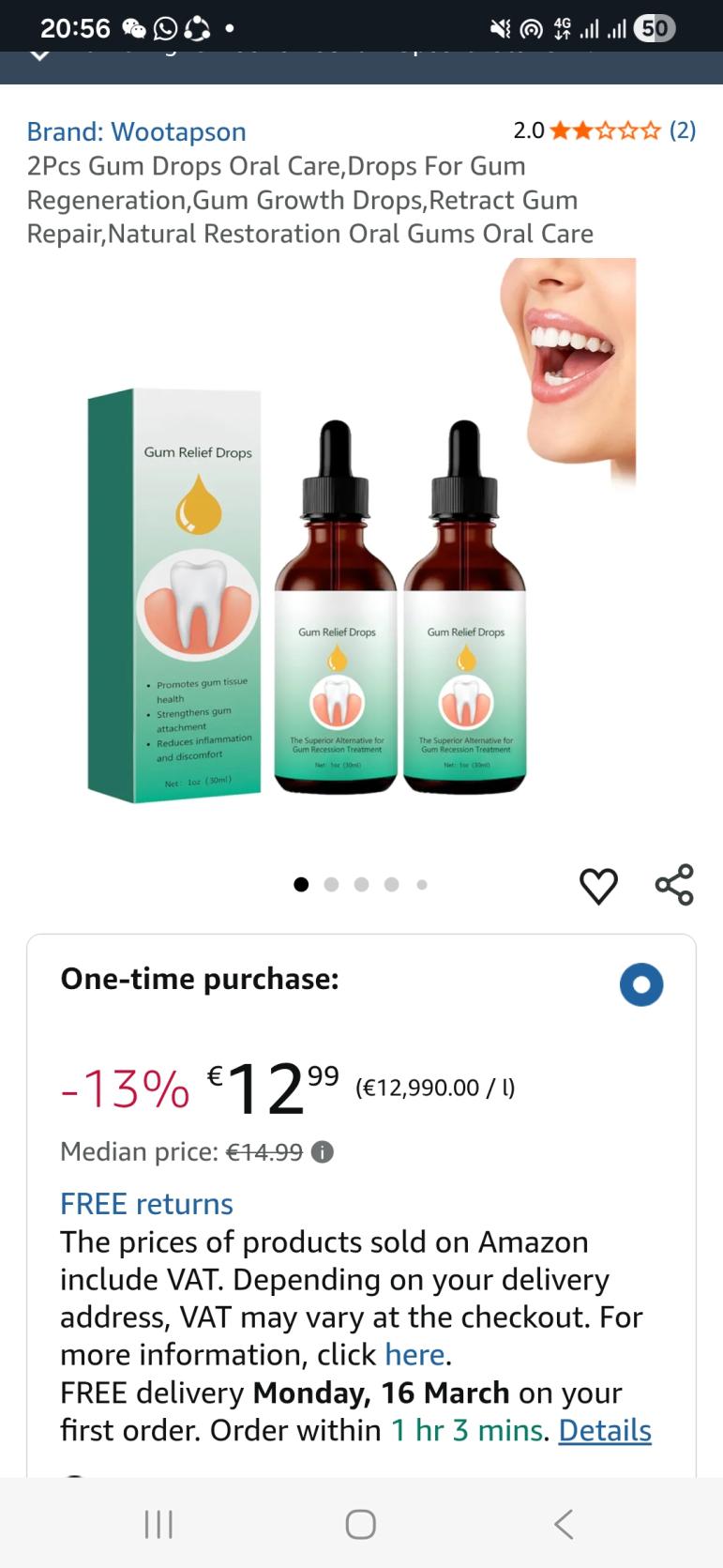Select the One-time purchase option
The height and width of the screenshot is (1568, 723).
tap(641, 985)
